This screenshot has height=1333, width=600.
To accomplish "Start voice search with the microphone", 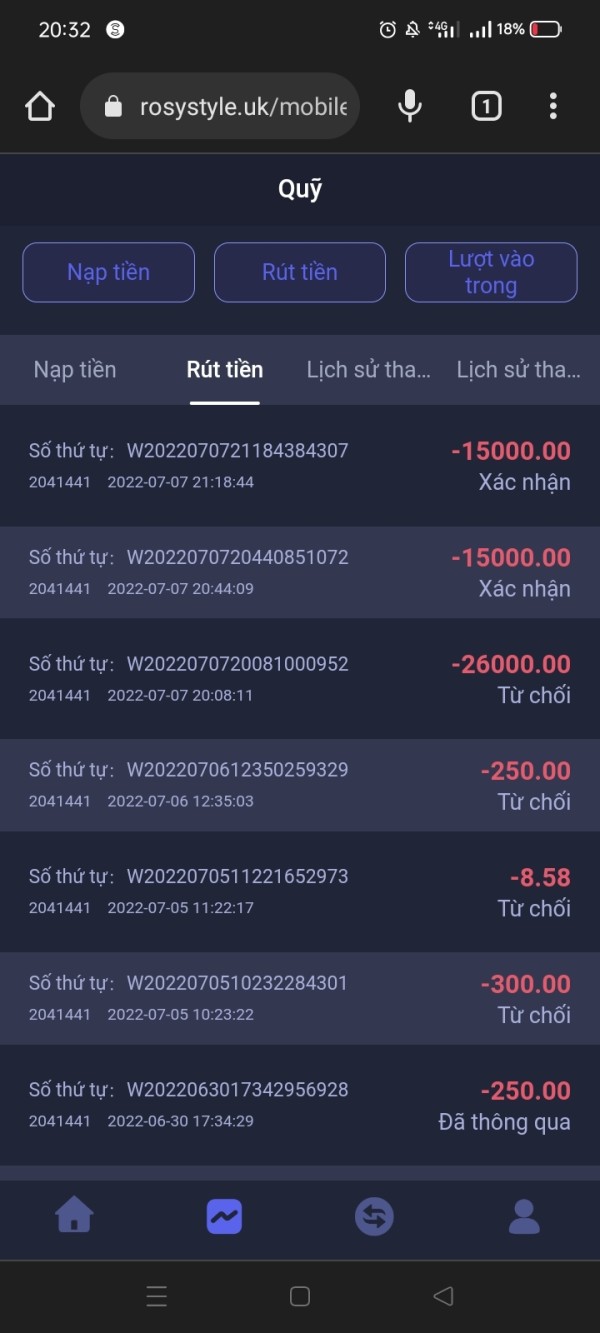I will (409, 106).
